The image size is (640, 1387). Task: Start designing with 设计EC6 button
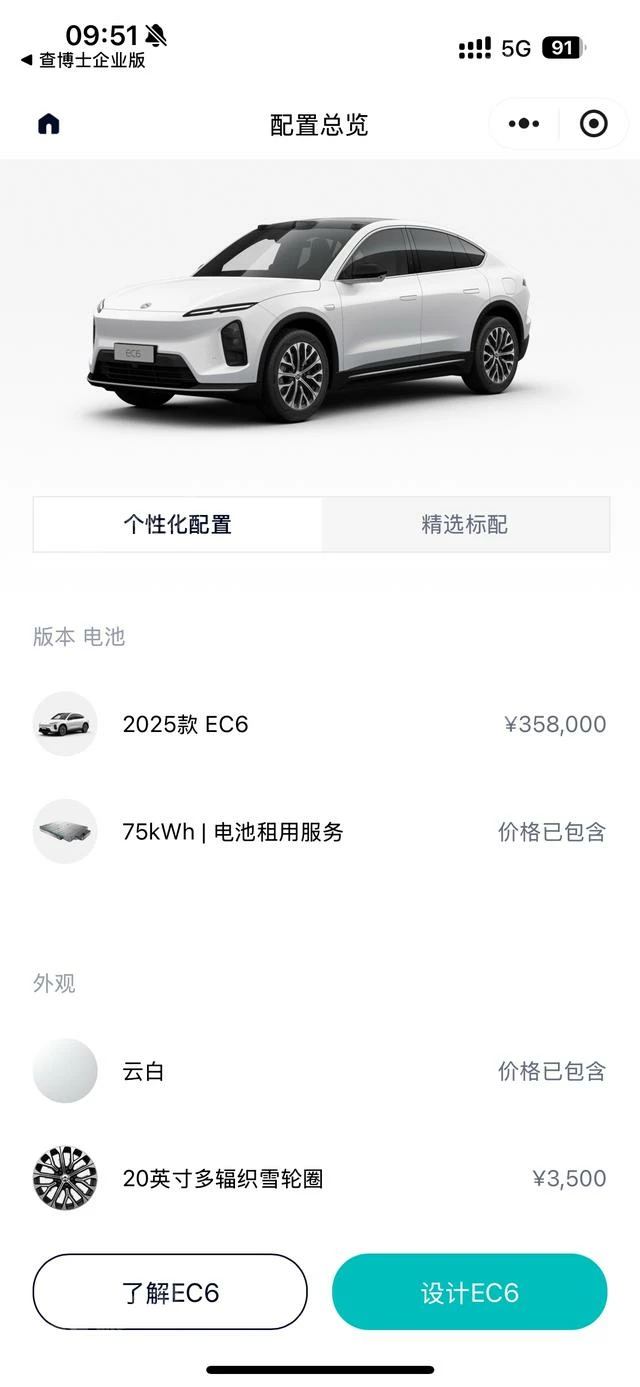pyautogui.click(x=469, y=1292)
